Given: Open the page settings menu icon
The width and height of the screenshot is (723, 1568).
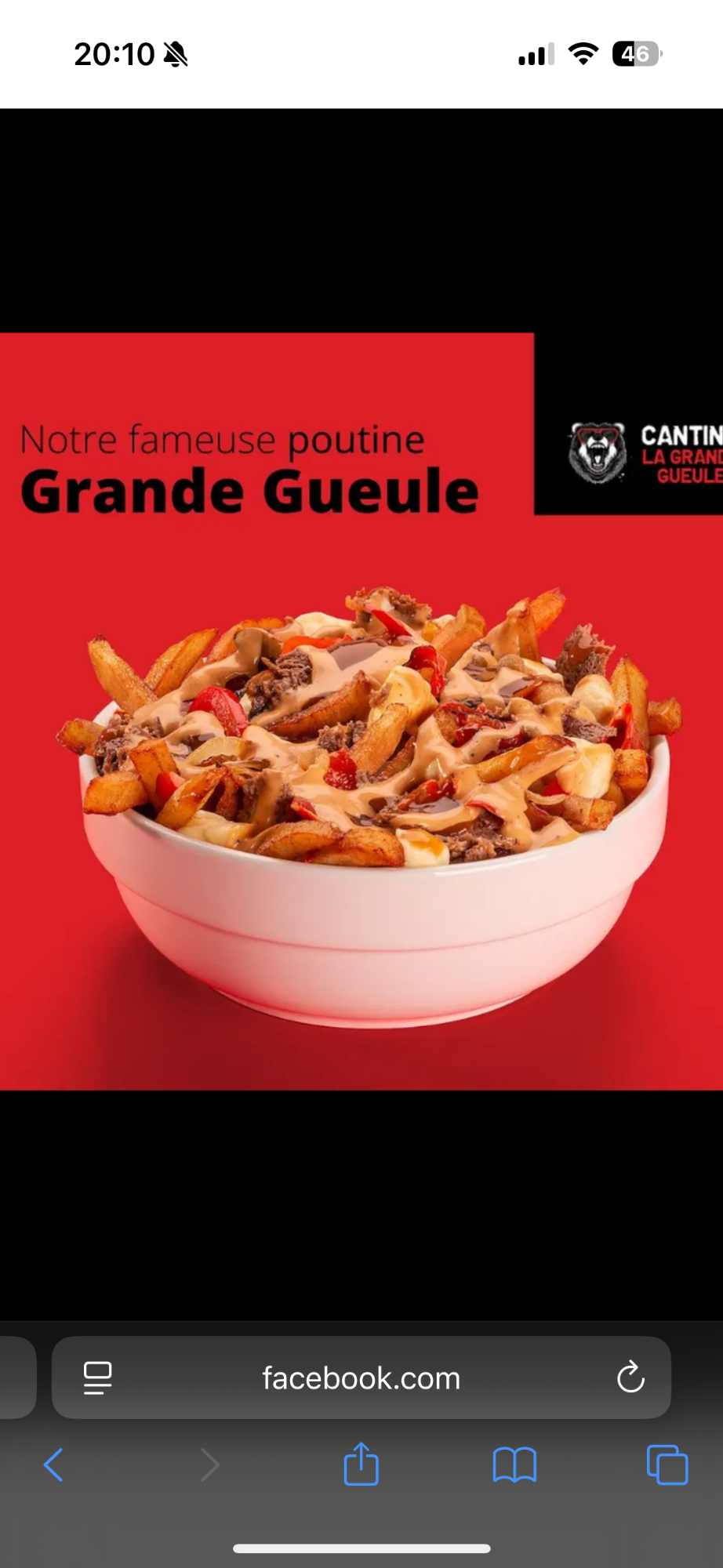Looking at the screenshot, I should coord(97,1377).
